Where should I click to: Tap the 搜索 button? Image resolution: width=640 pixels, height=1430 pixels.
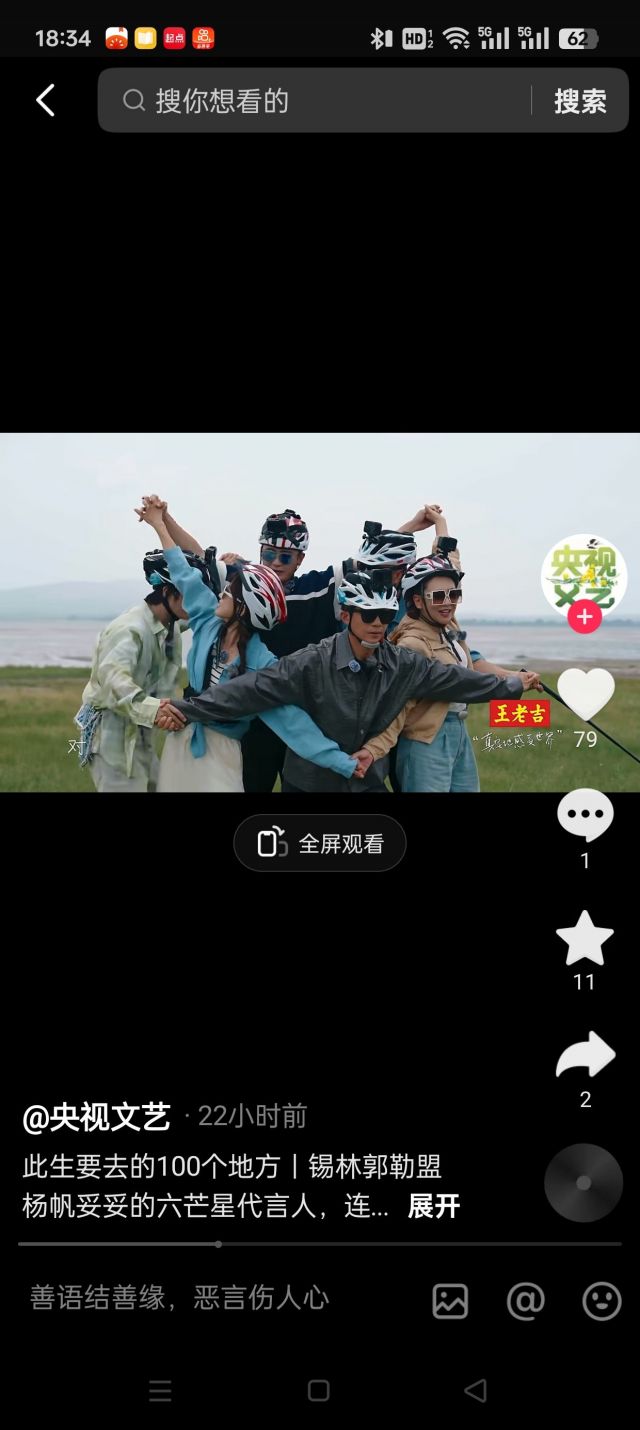pyautogui.click(x=580, y=100)
